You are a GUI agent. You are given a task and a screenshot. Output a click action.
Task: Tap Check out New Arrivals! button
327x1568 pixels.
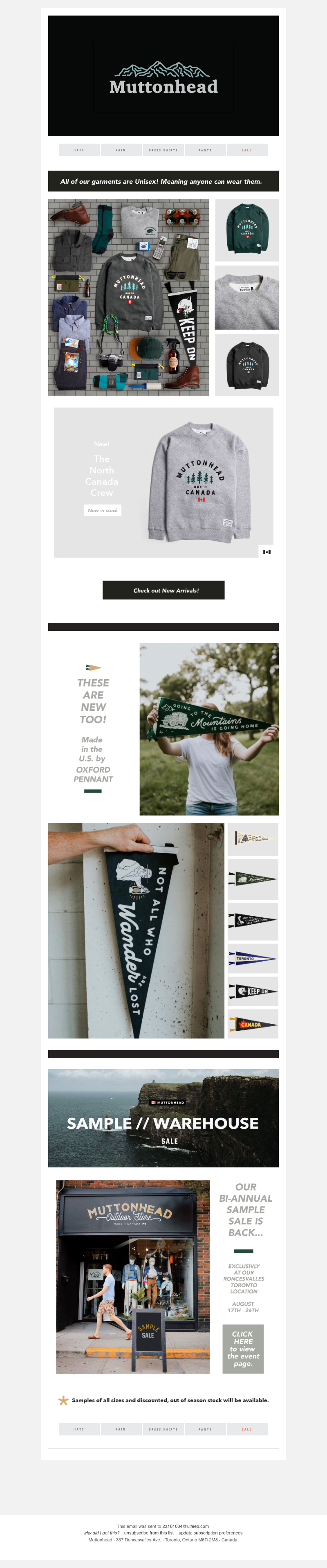[x=163, y=590]
